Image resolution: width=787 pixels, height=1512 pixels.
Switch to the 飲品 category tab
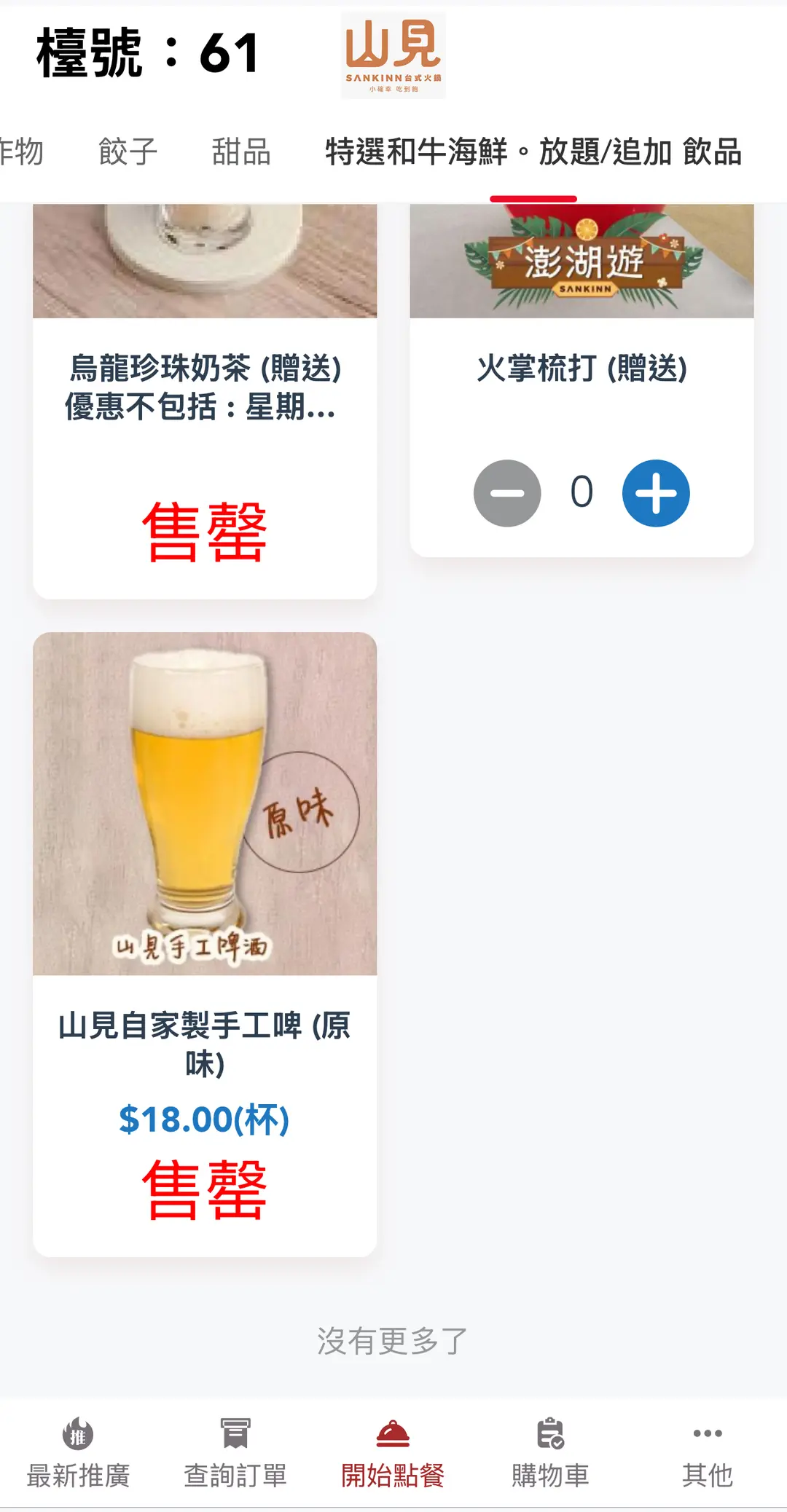coord(712,152)
